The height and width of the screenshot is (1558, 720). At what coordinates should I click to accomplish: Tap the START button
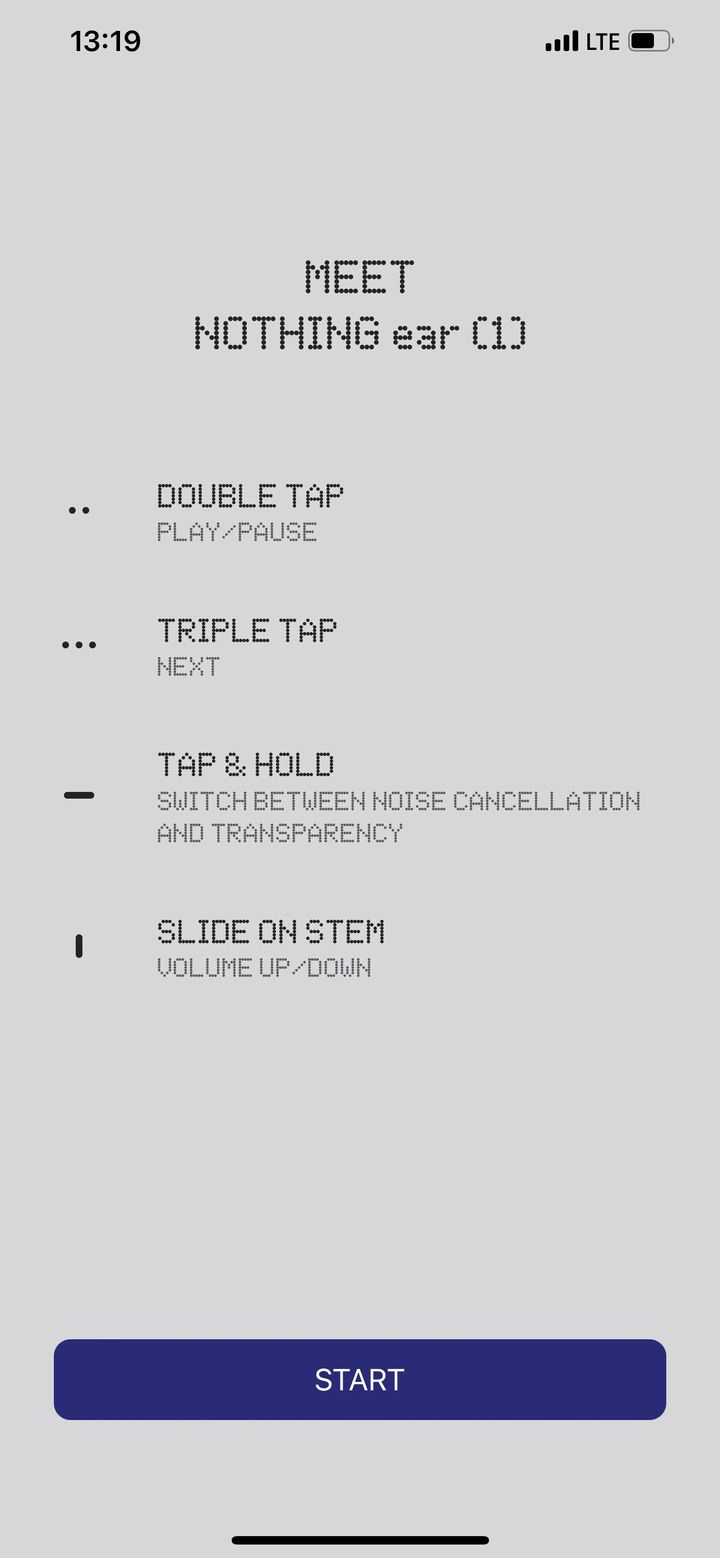[360, 1379]
